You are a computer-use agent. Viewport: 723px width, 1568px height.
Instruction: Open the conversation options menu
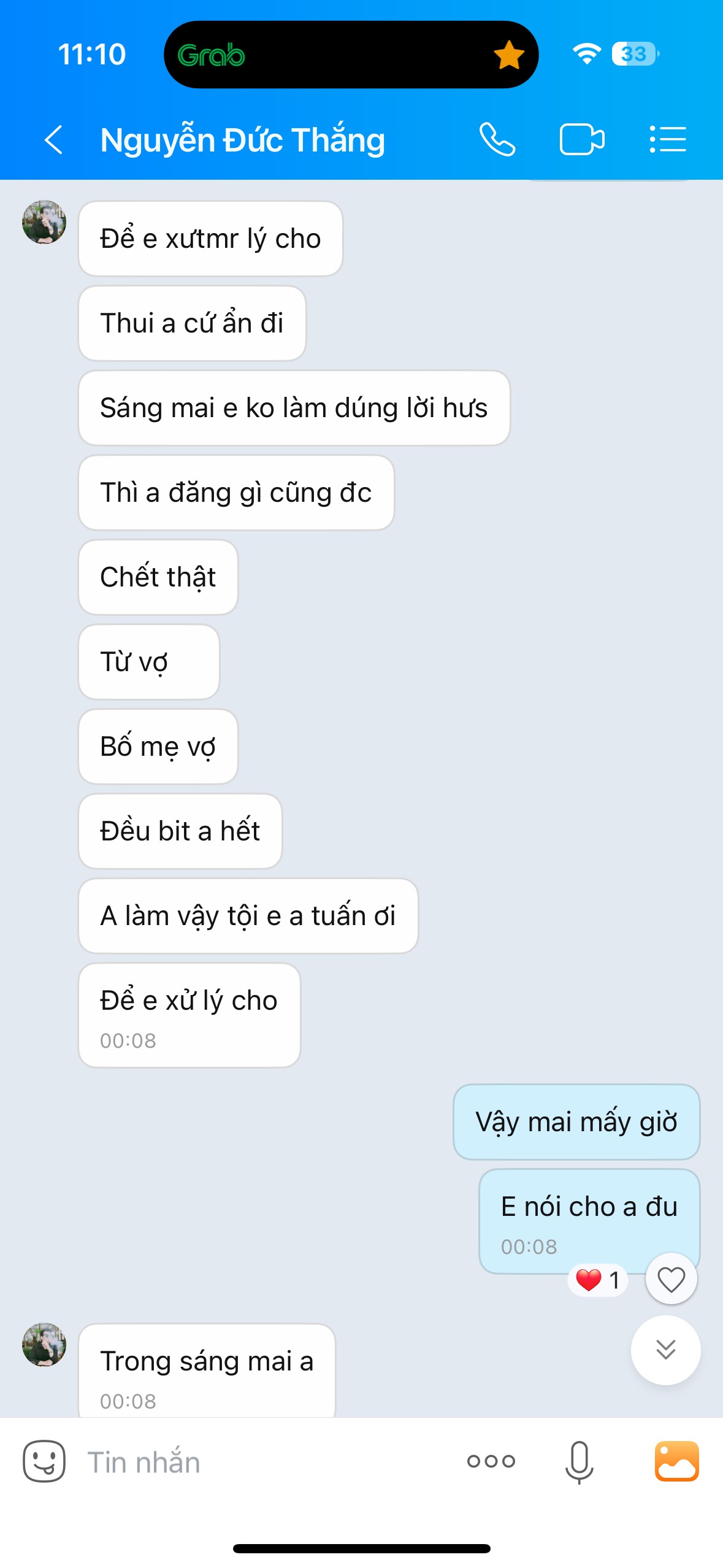[668, 140]
